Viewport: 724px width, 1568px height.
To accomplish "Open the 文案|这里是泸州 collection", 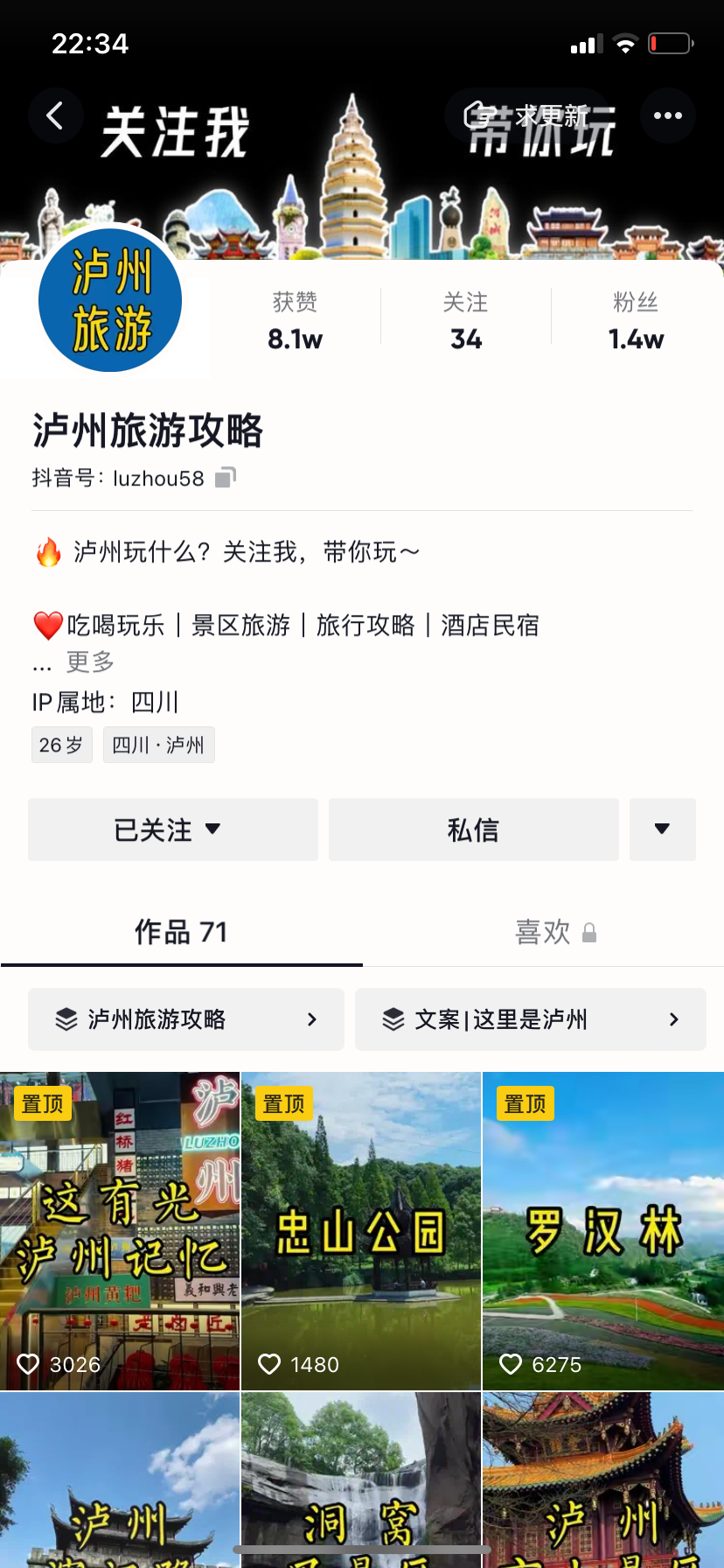I will pyautogui.click(x=530, y=1019).
